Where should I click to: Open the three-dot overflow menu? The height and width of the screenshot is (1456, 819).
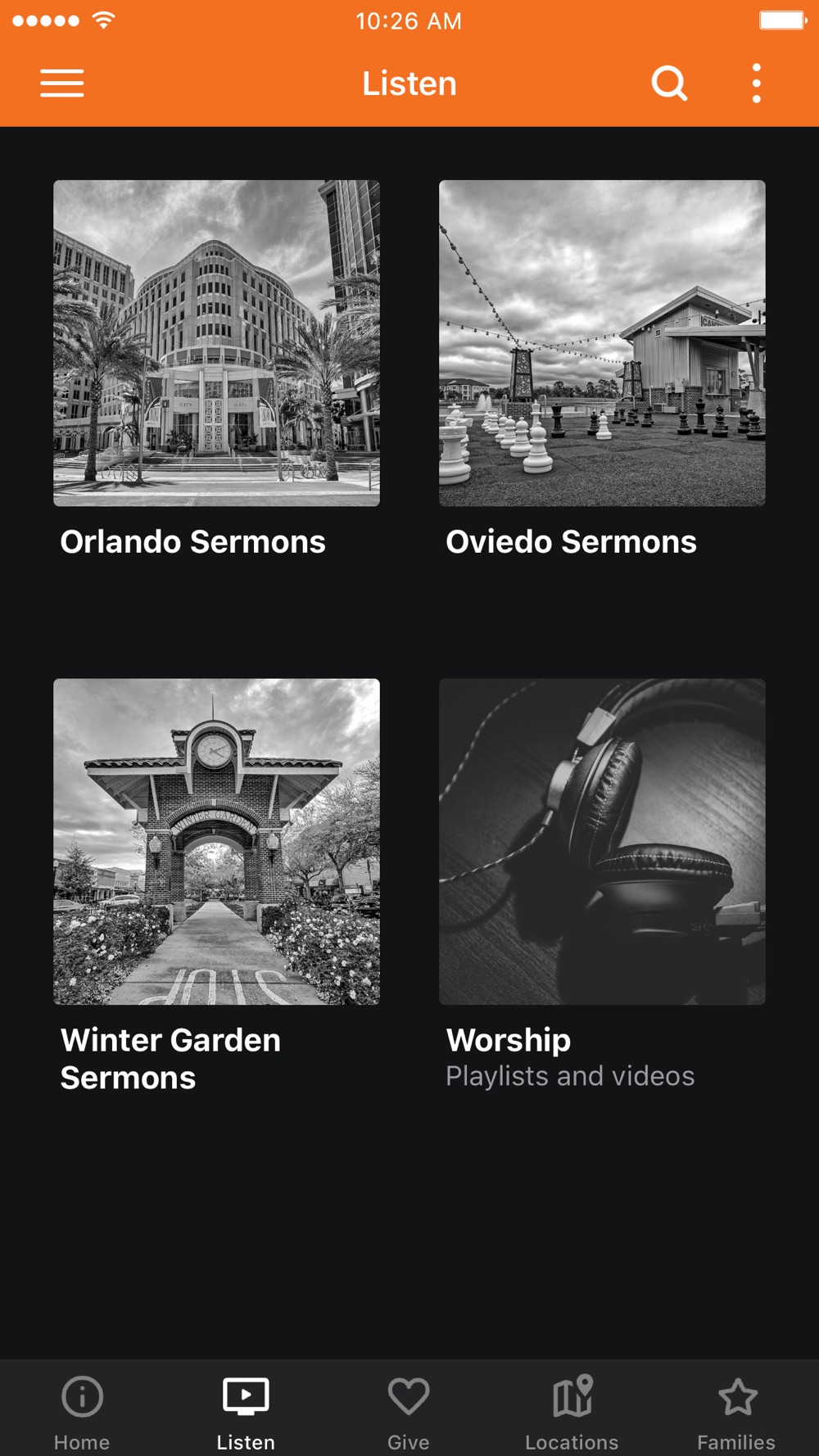(756, 84)
